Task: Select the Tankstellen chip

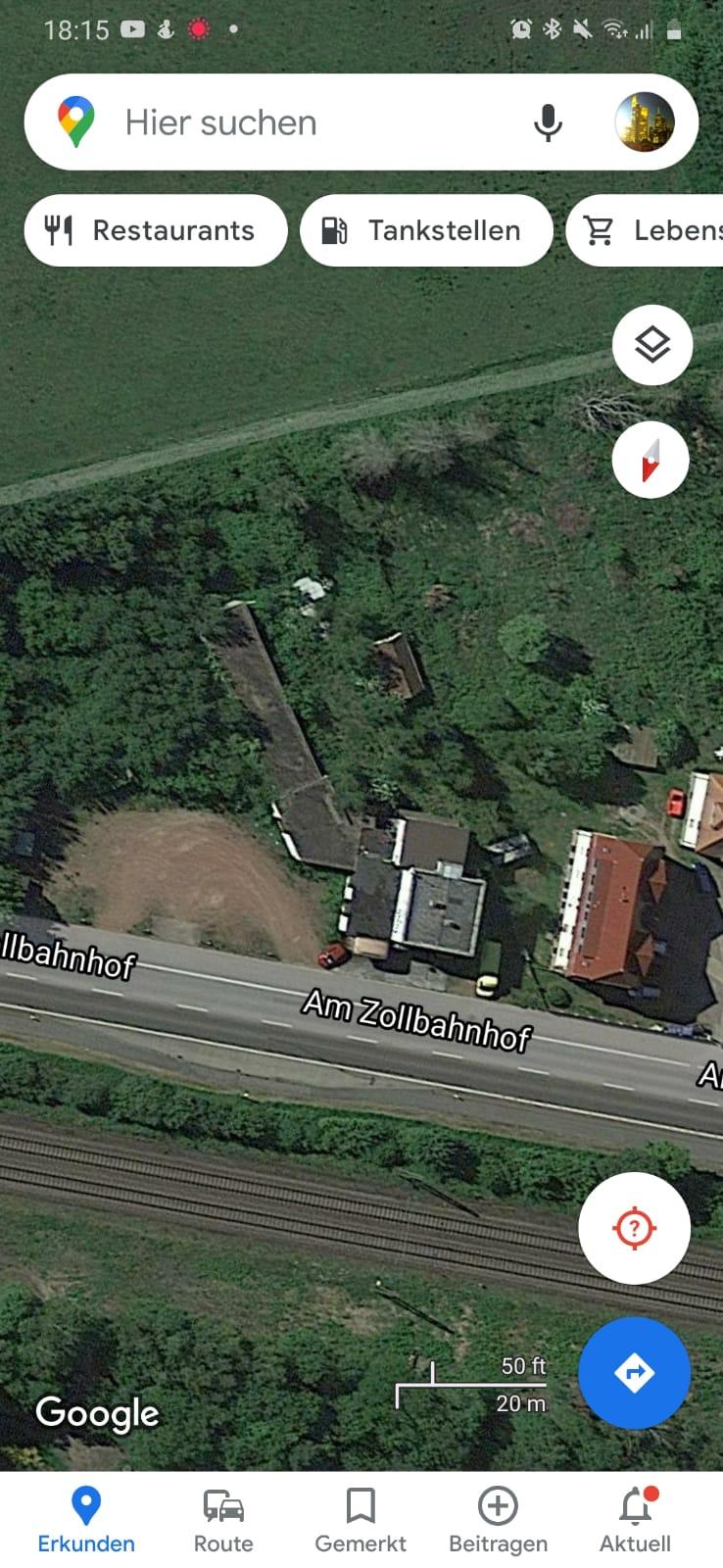Action: 426,230
